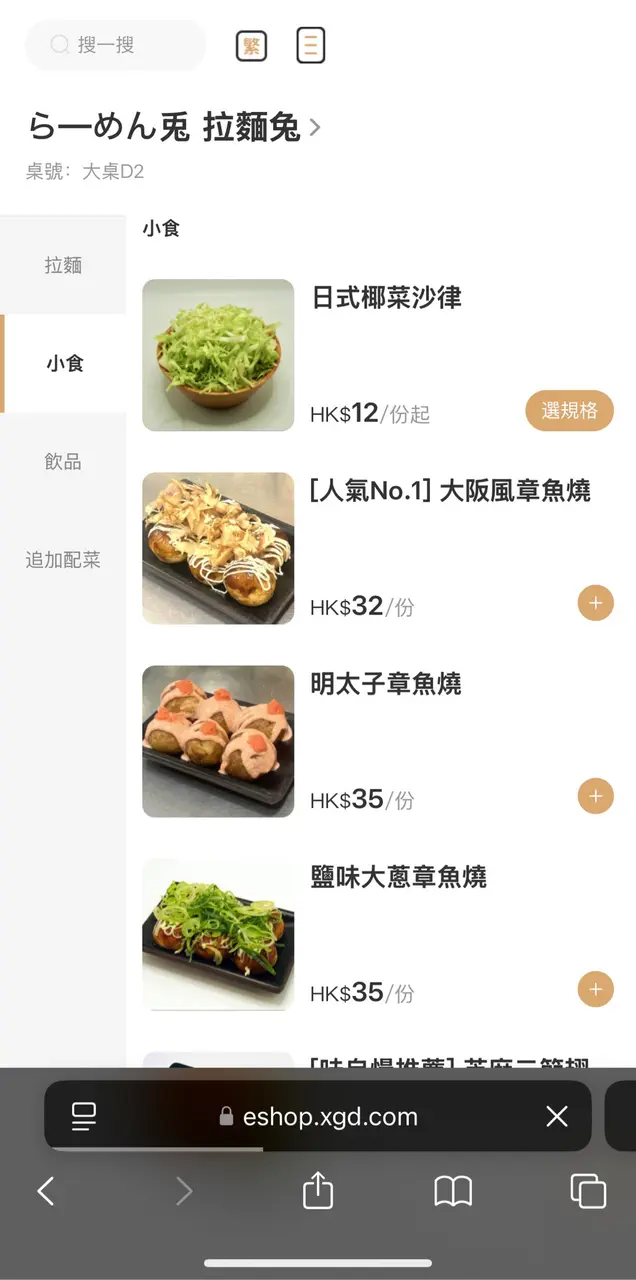Go to the 追加配菜 category

63,559
